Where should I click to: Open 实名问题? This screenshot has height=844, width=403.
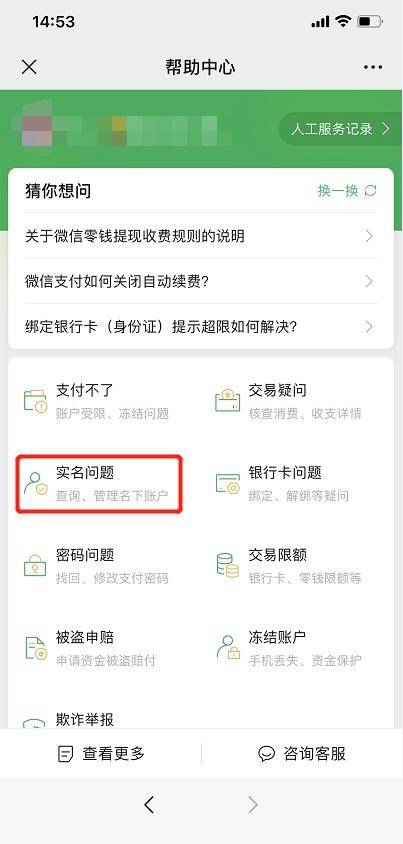(x=99, y=483)
